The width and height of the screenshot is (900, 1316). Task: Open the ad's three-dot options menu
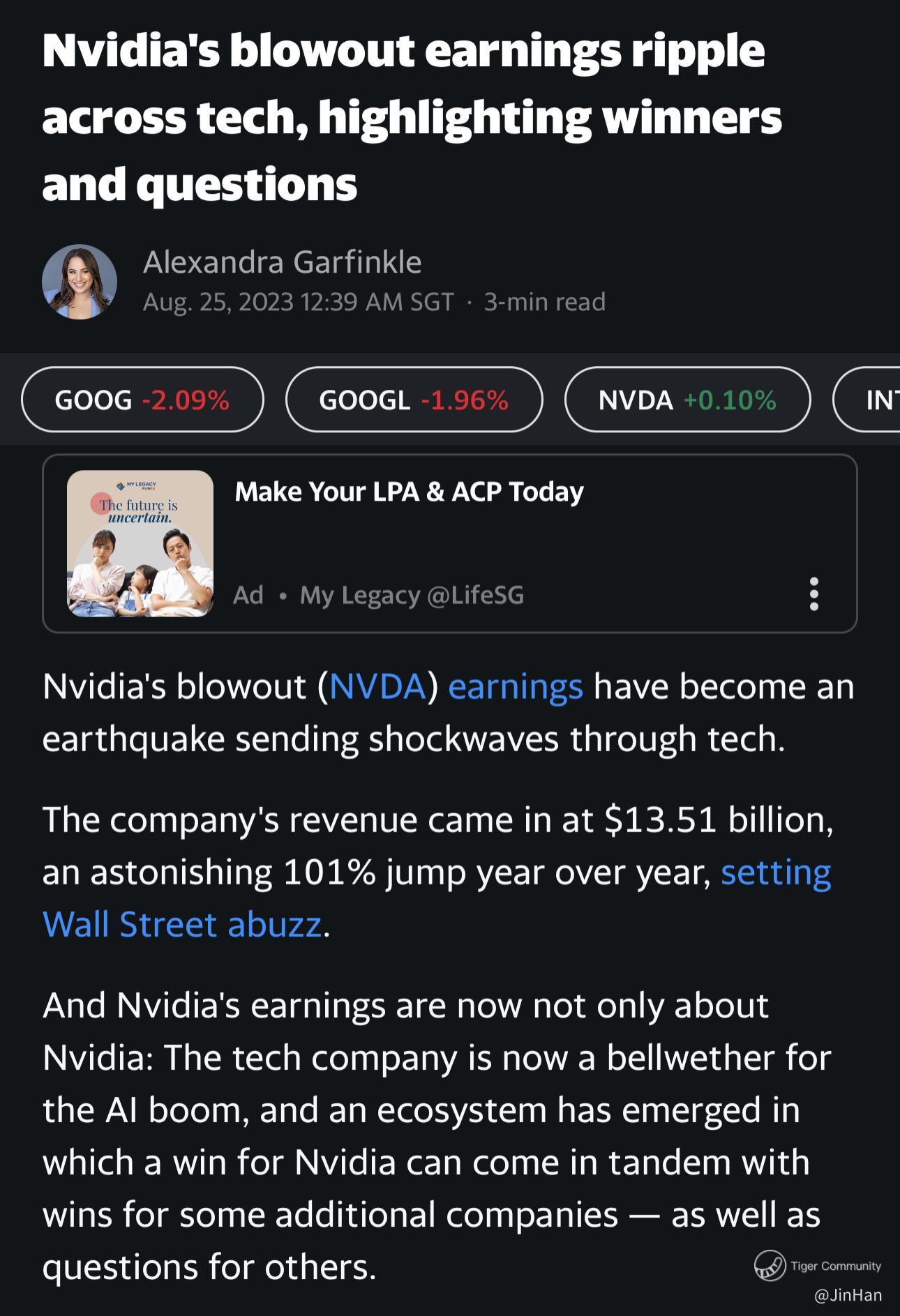coord(813,594)
